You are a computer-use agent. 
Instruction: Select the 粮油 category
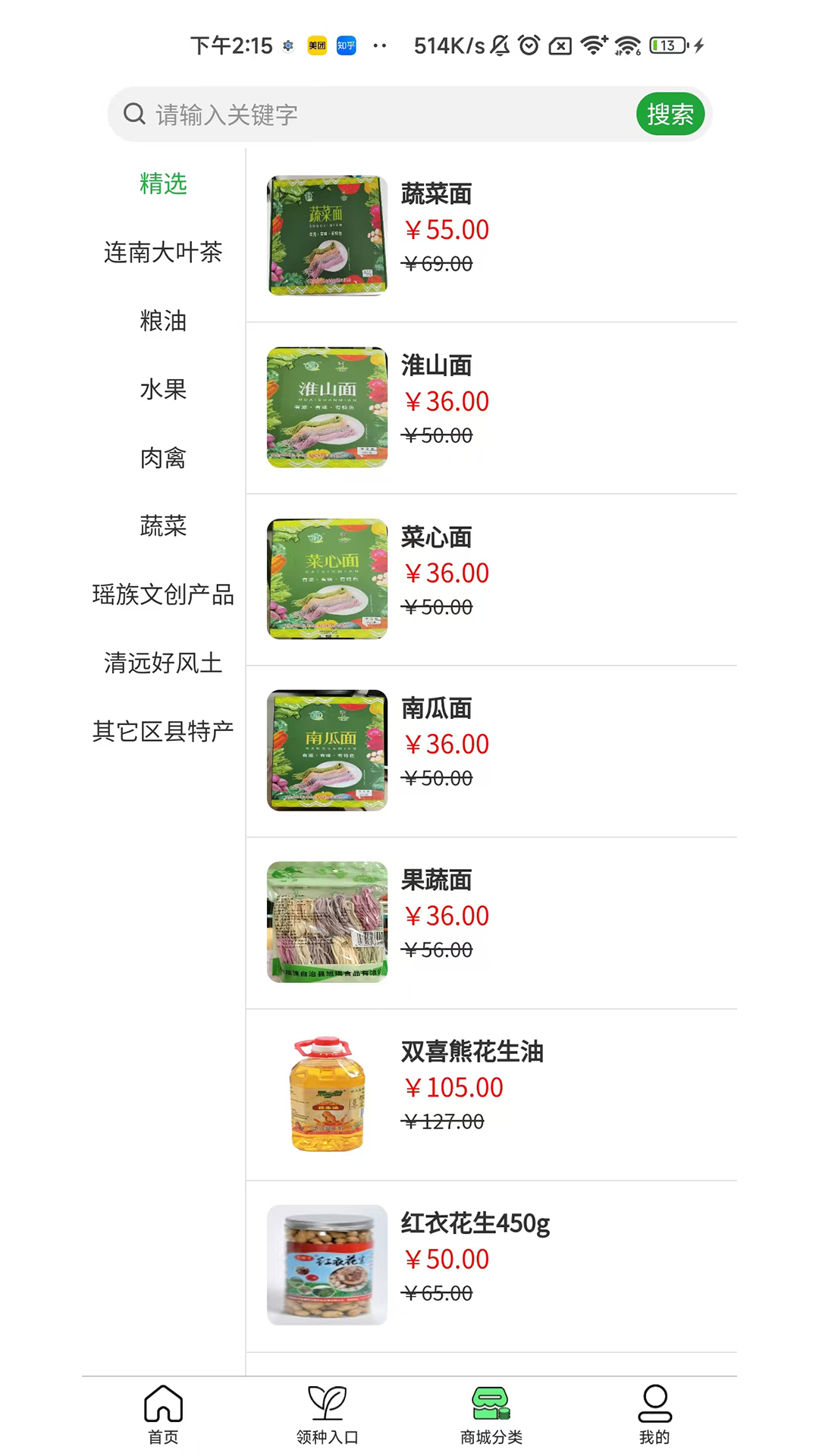[x=162, y=322]
